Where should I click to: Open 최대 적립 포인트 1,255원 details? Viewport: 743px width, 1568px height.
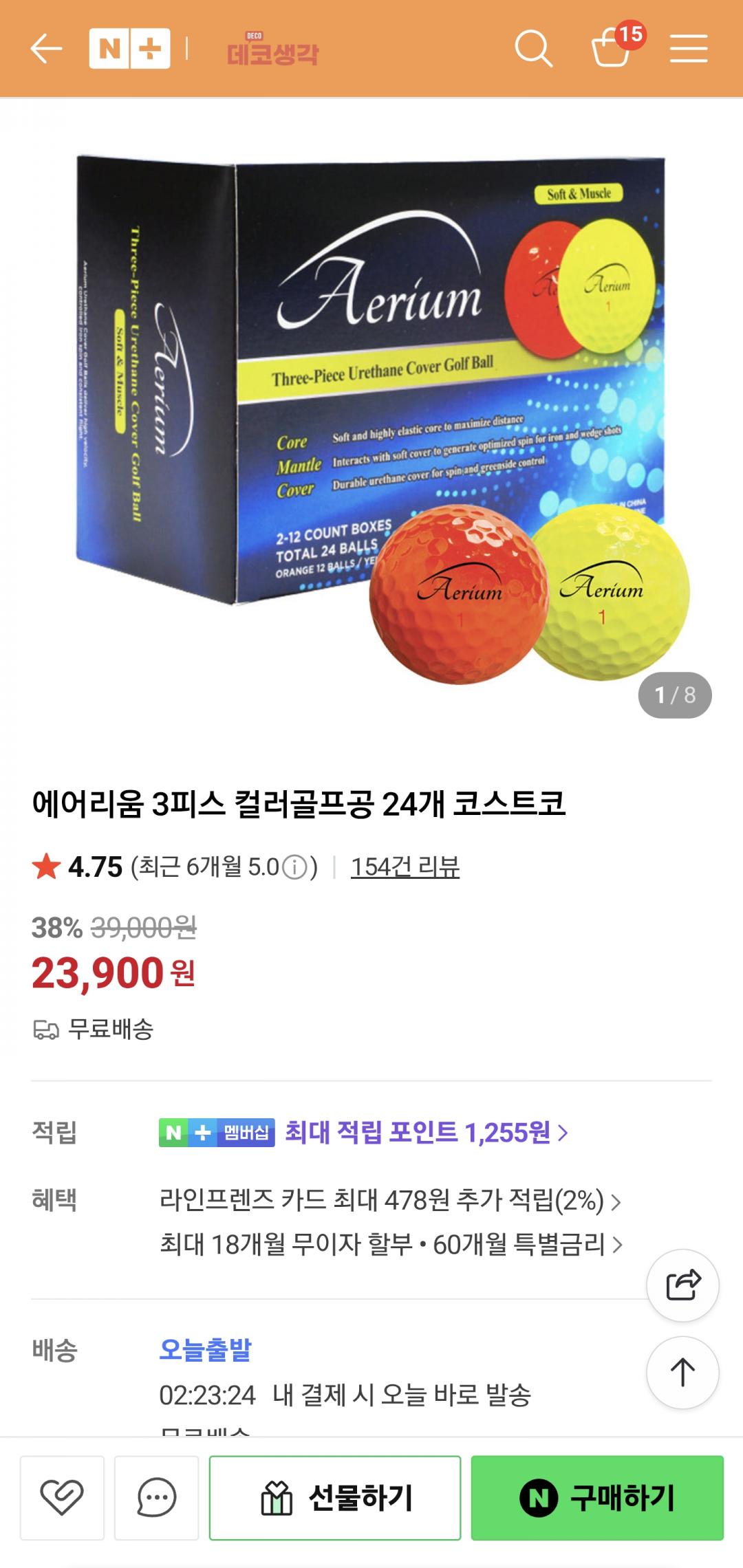tap(427, 1132)
